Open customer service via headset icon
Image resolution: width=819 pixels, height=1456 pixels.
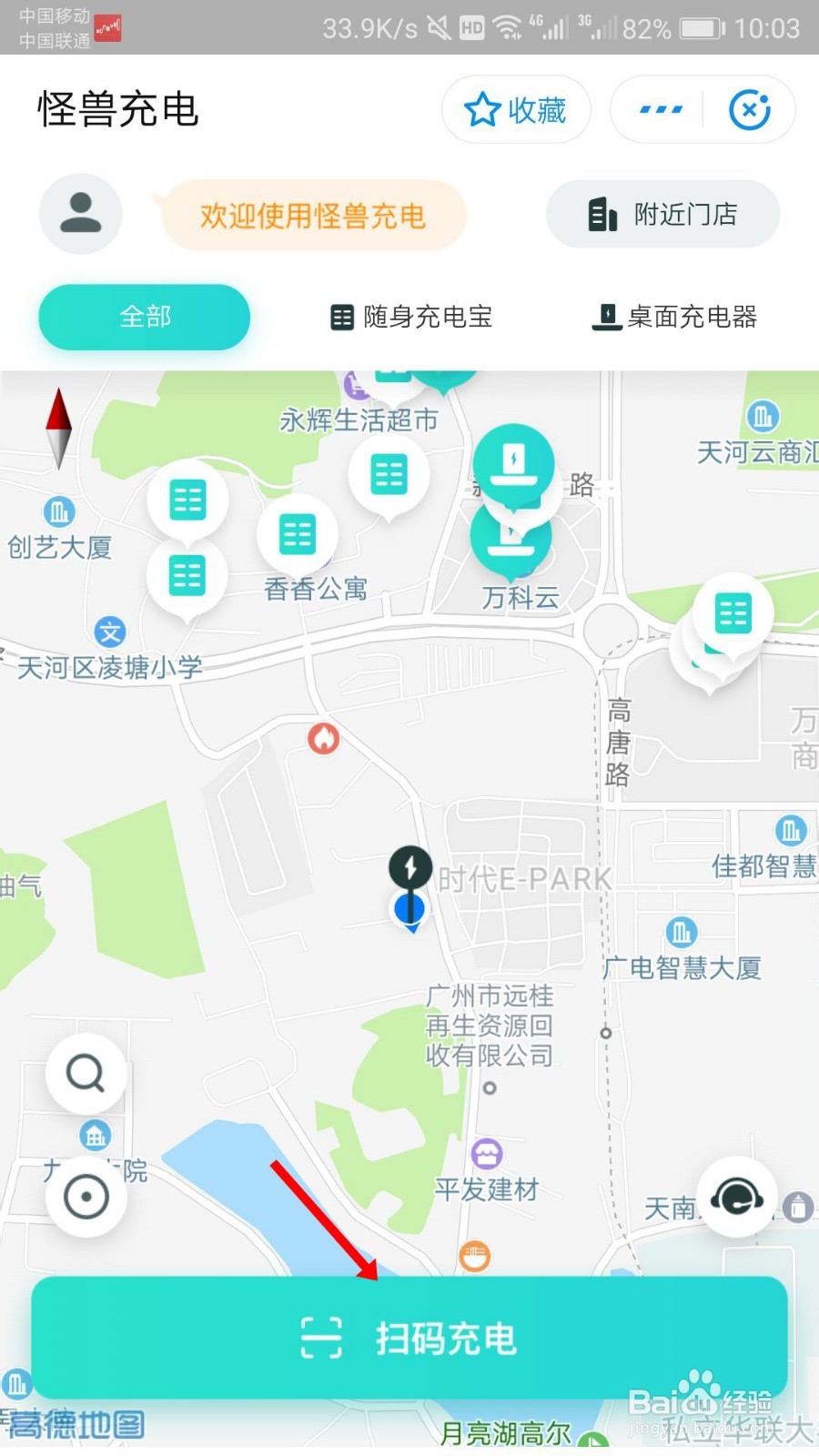click(737, 1199)
